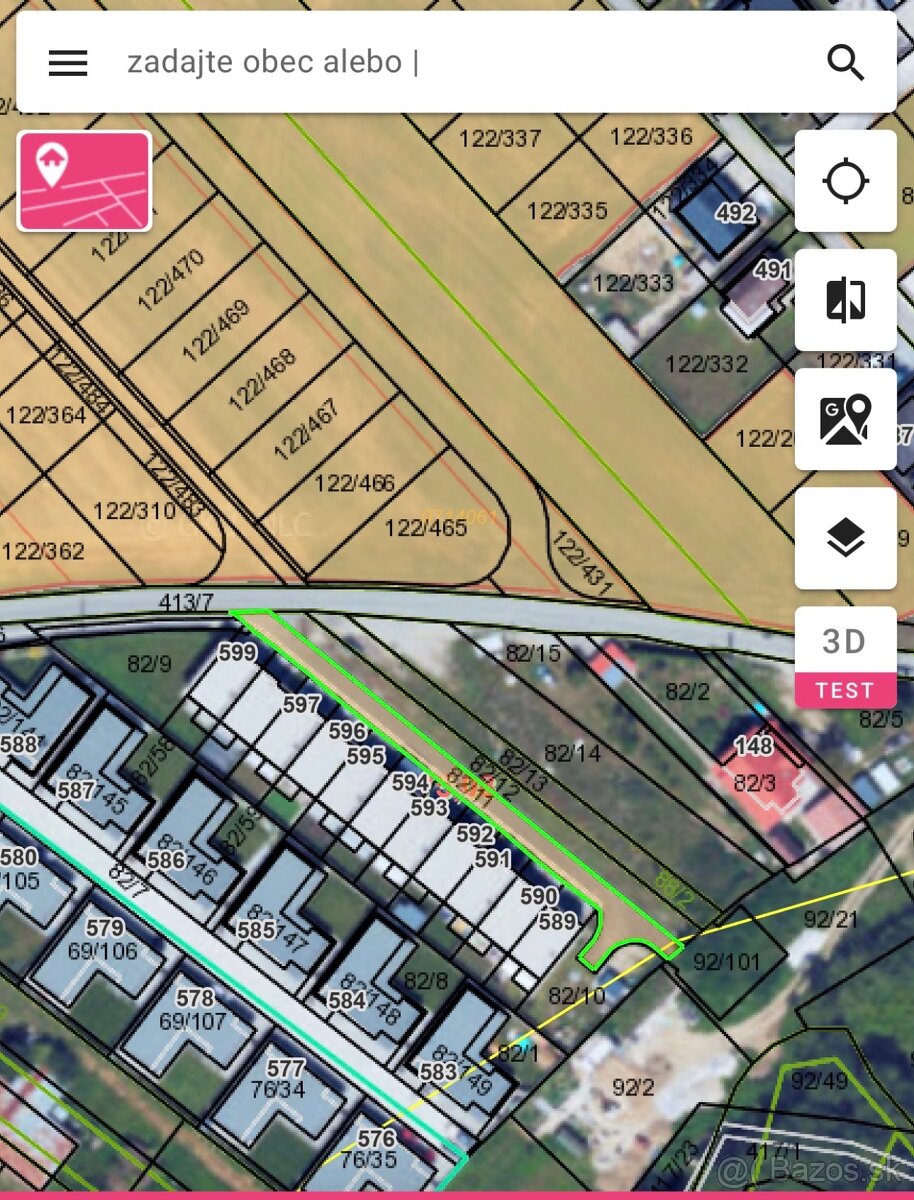914x1200 pixels.
Task: Center map on my current location
Action: [845, 181]
